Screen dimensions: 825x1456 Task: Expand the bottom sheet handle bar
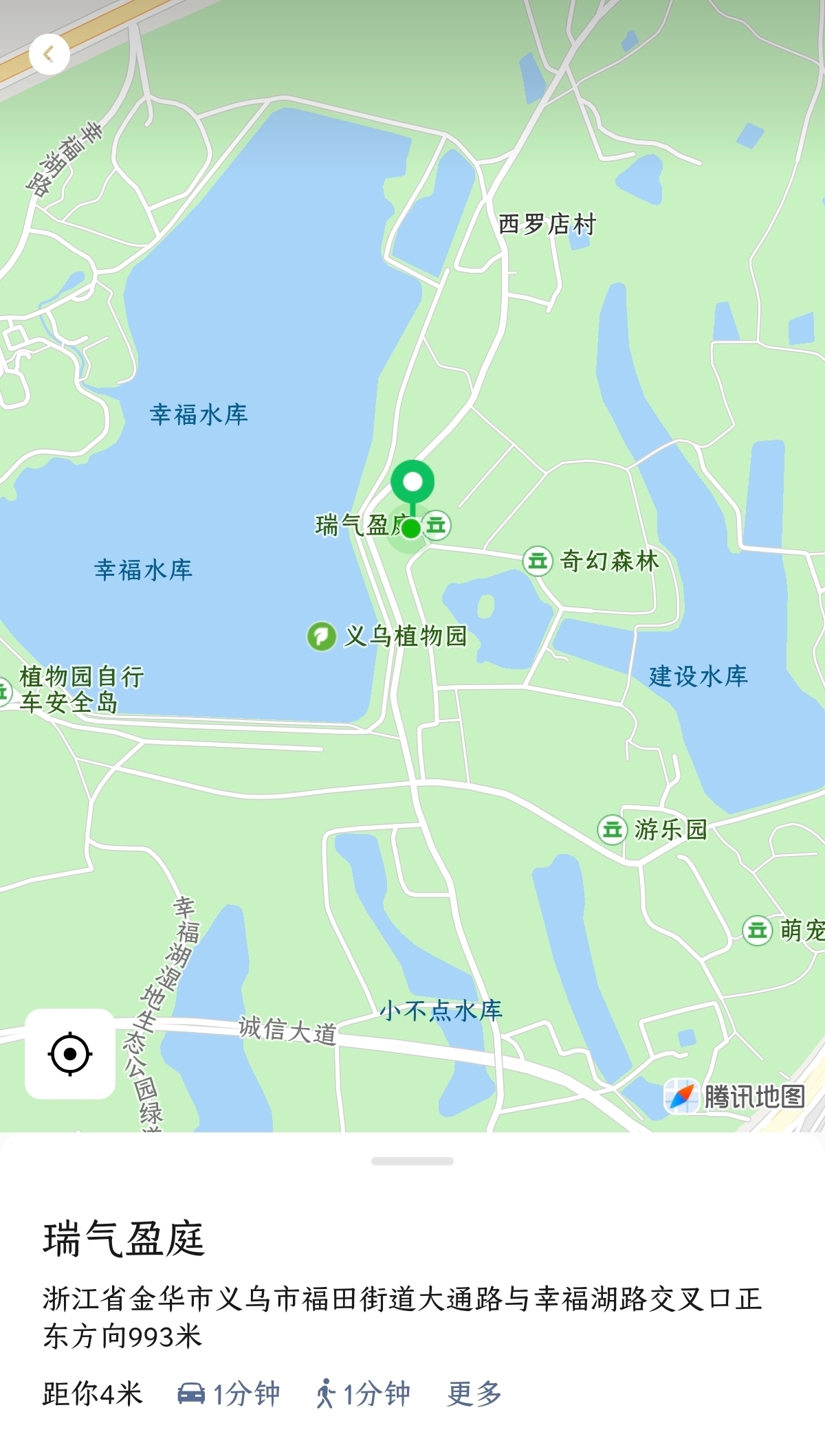click(x=412, y=1161)
